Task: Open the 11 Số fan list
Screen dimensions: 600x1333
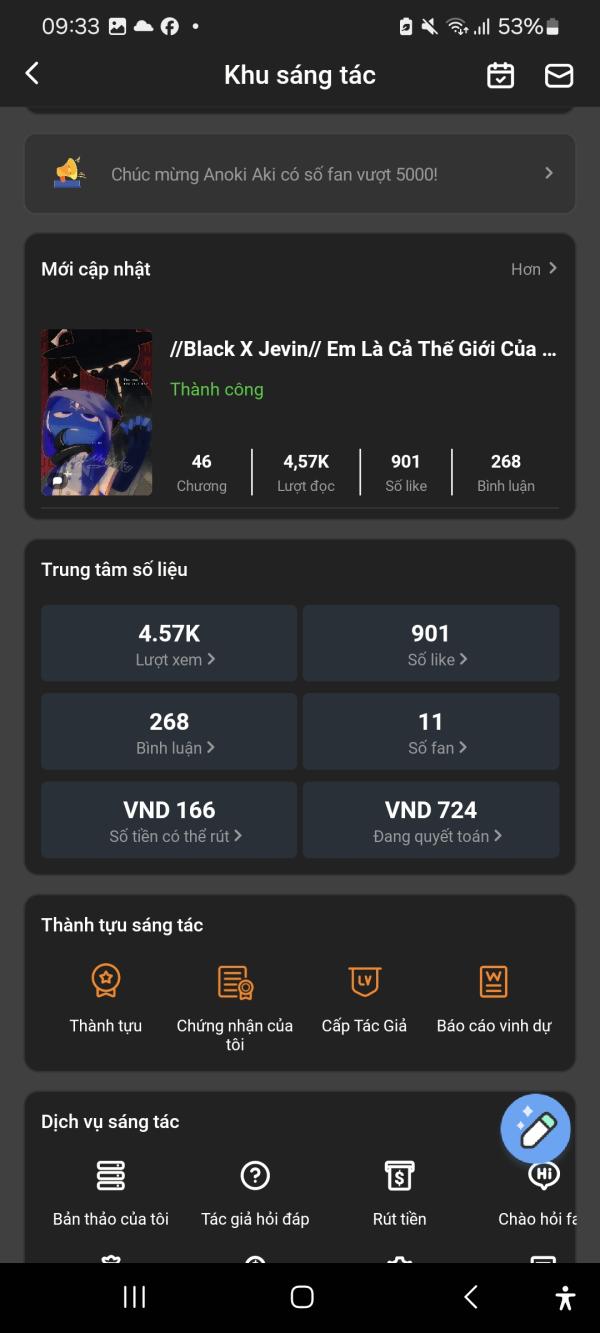Action: pyautogui.click(x=431, y=731)
